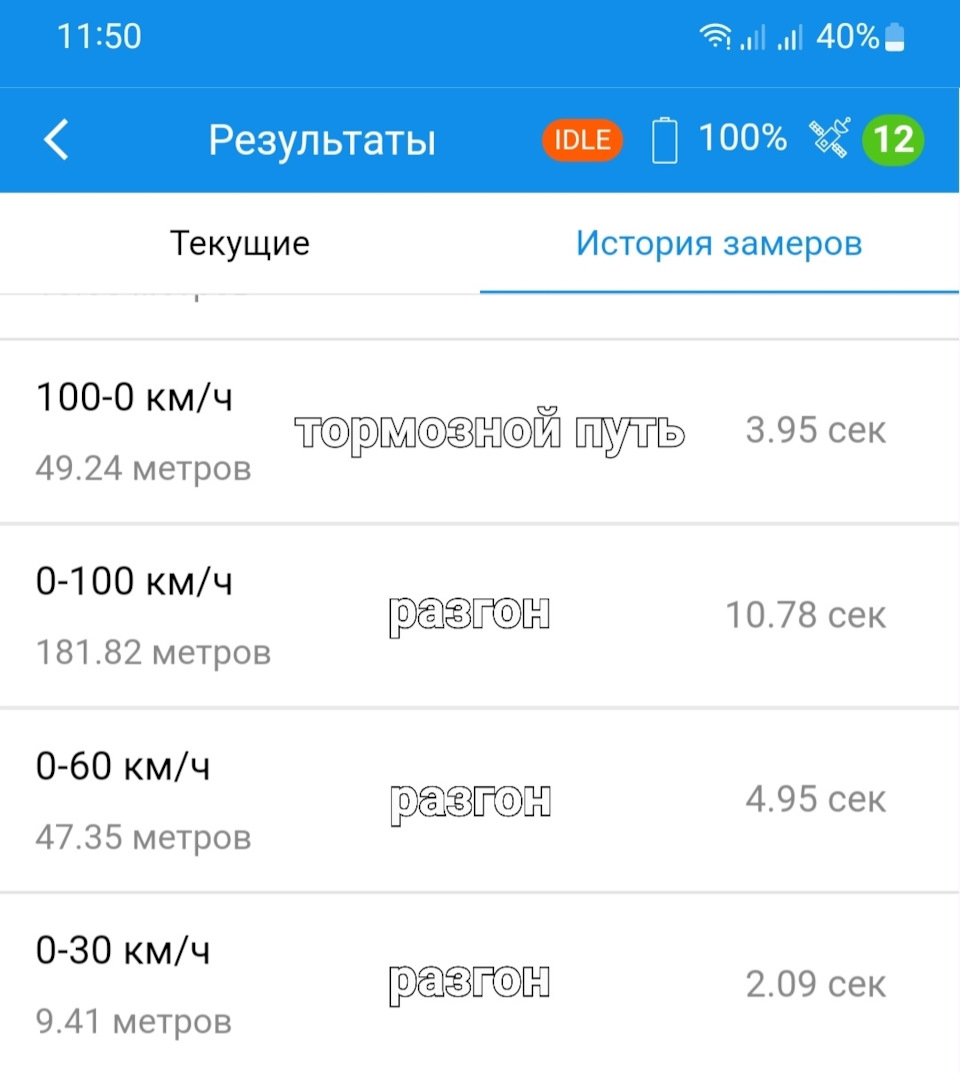The height and width of the screenshot is (1073, 960).
Task: Show the 0-30 км/ч measurement entry
Action: (480, 984)
